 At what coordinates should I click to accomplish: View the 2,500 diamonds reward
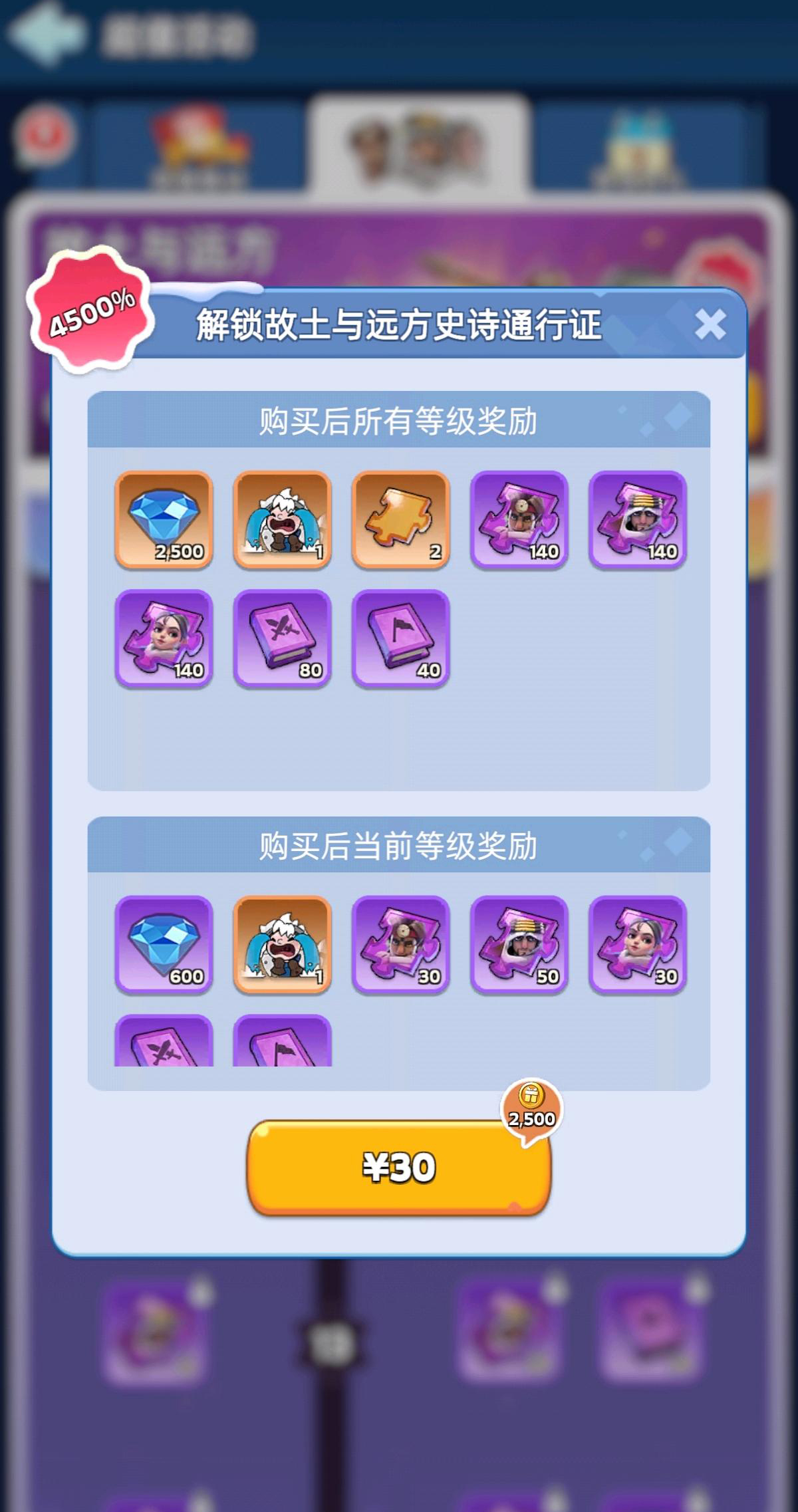point(164,520)
